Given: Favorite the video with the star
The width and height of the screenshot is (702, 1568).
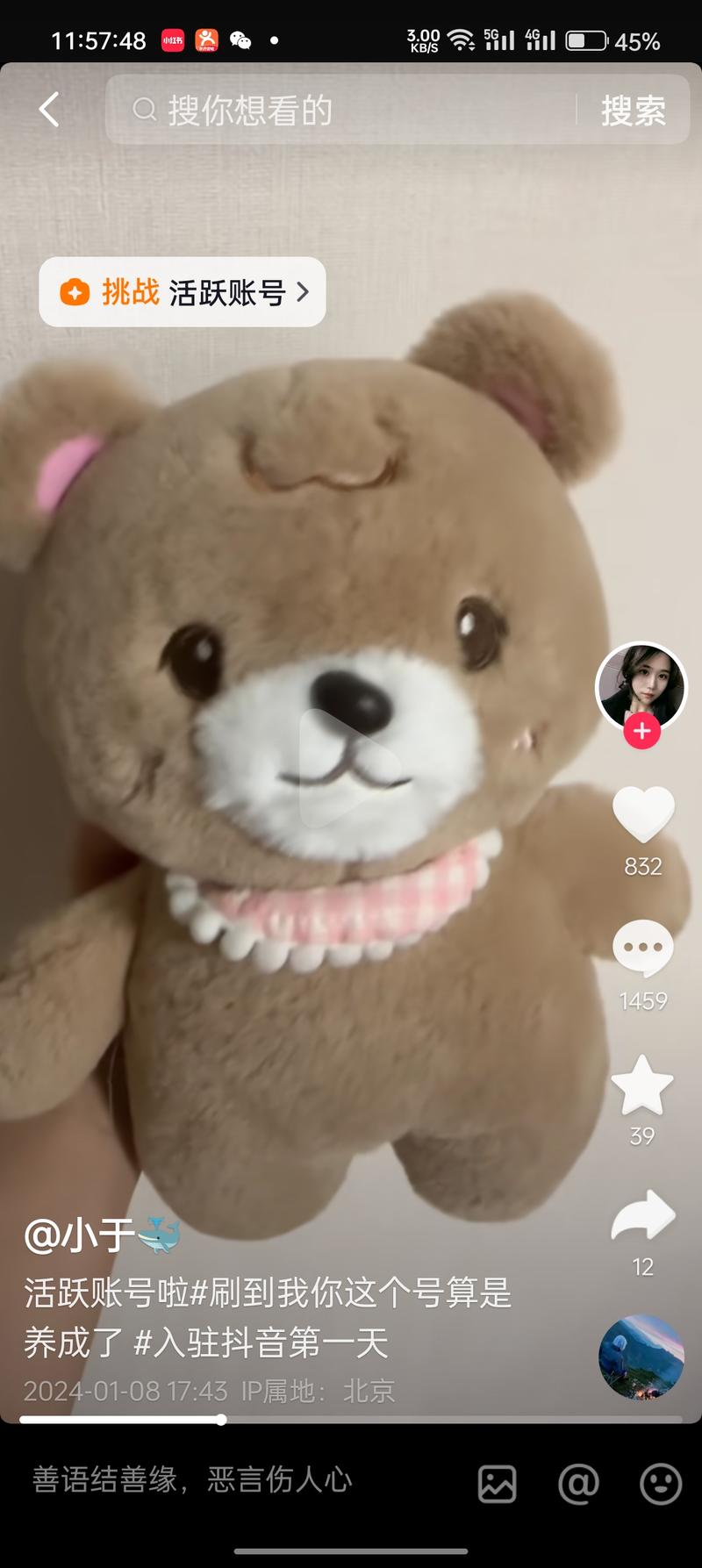Looking at the screenshot, I should coord(642,1085).
